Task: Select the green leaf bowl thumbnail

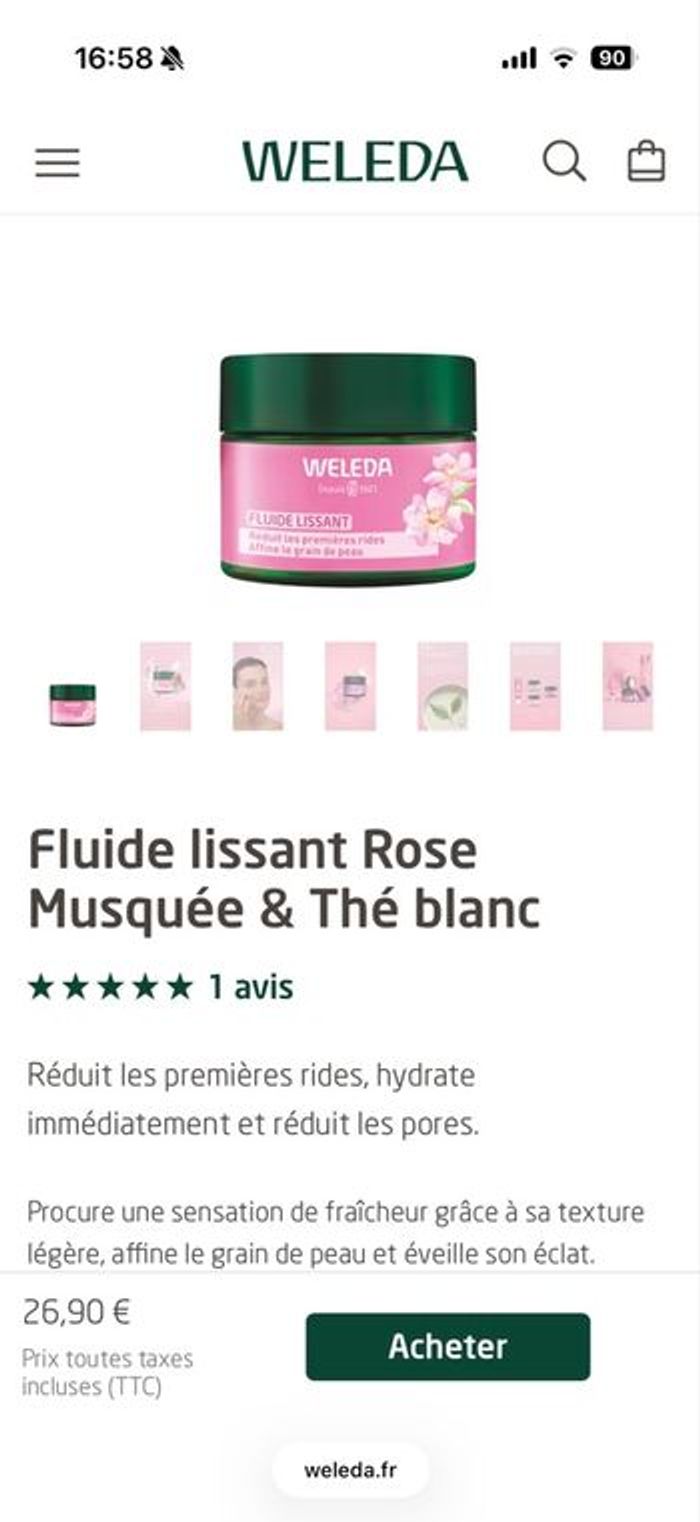Action: [442, 686]
